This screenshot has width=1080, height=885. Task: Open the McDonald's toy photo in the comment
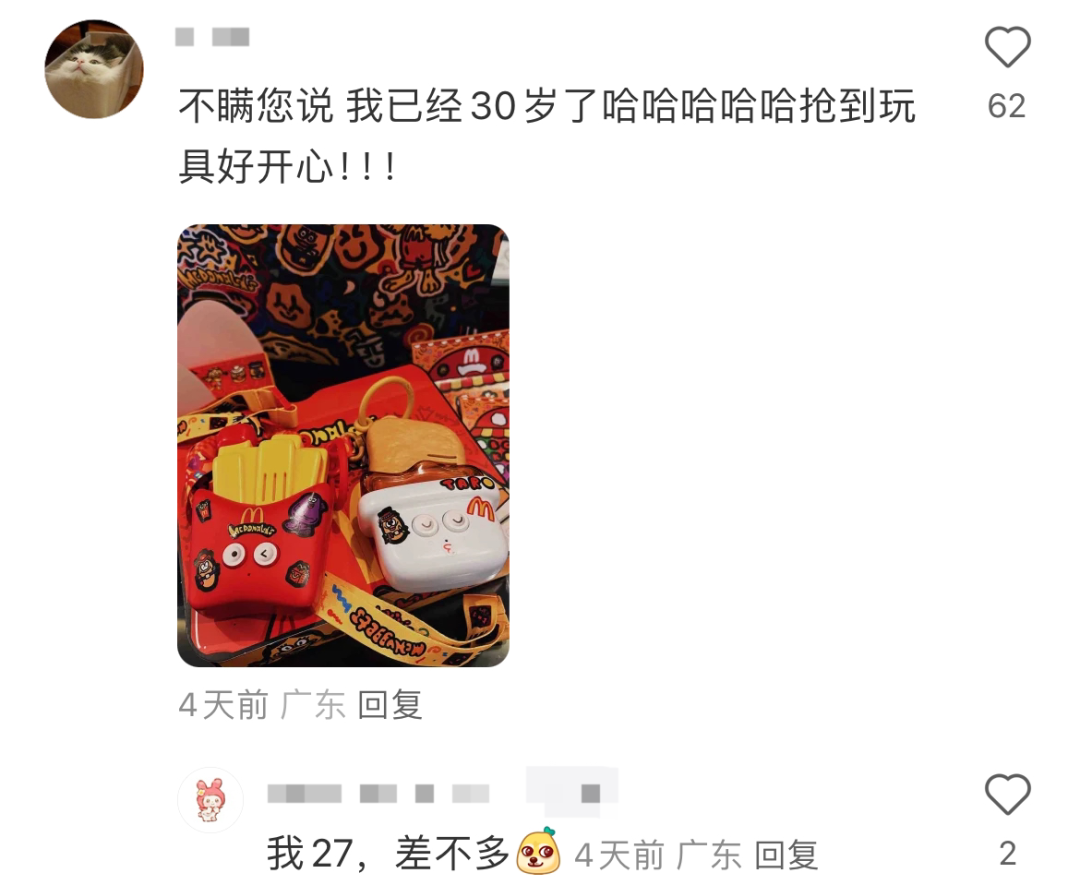pyautogui.click(x=343, y=445)
